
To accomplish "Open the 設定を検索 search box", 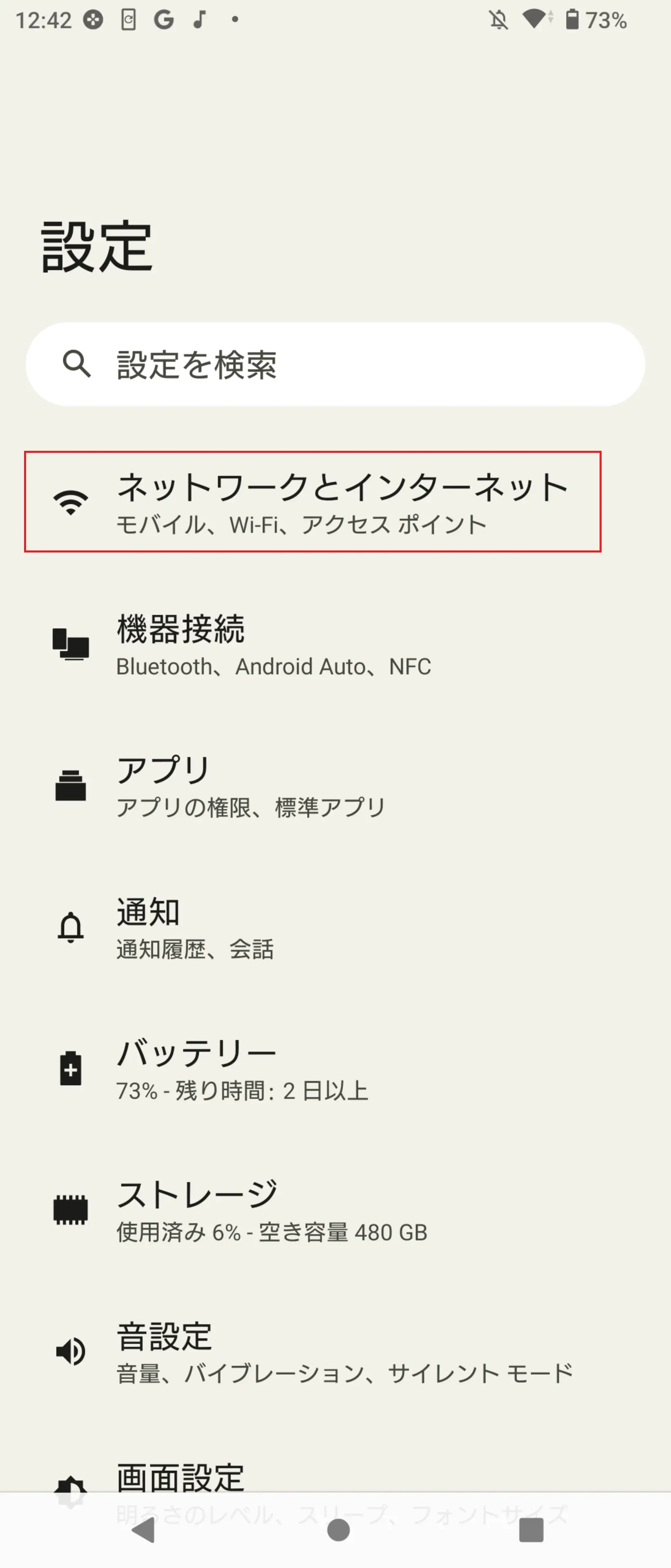I will [335, 364].
